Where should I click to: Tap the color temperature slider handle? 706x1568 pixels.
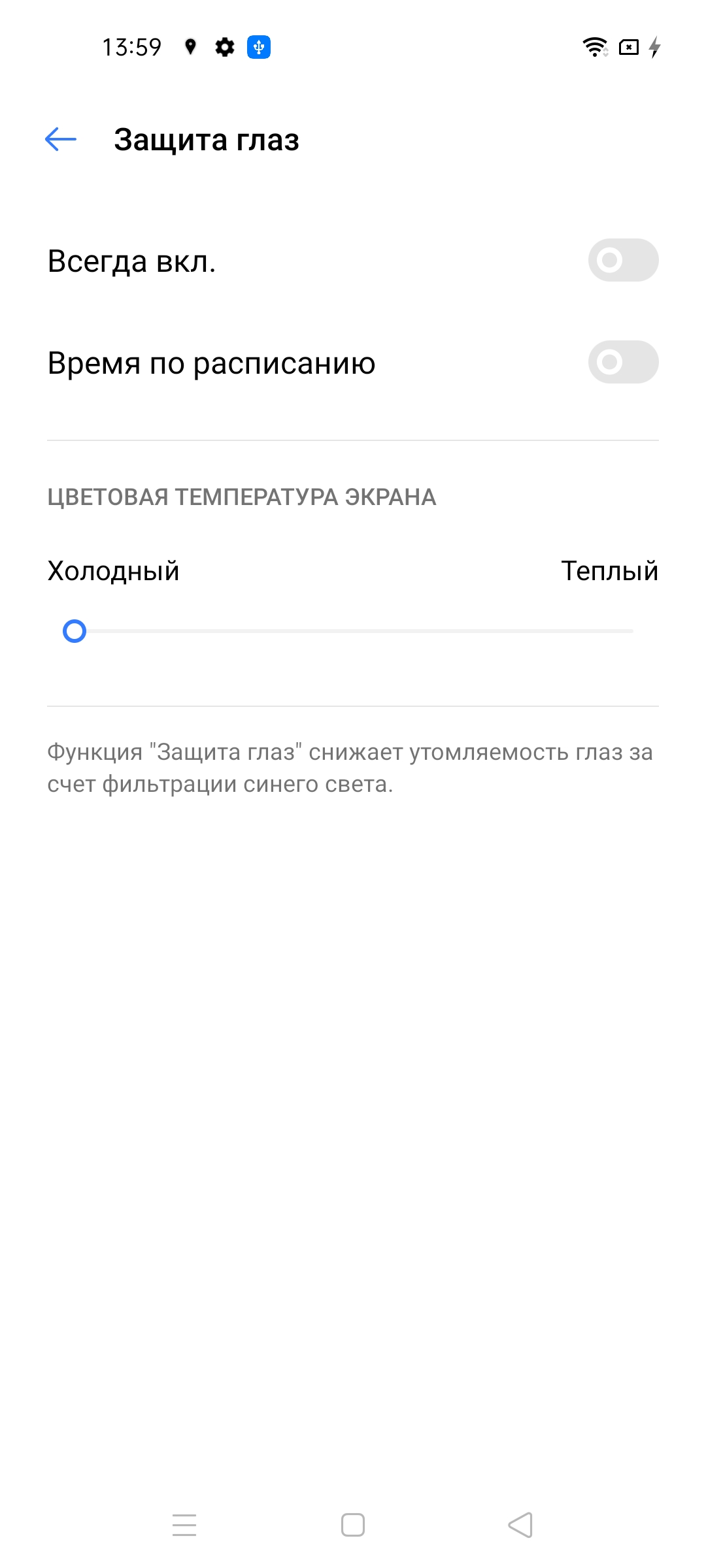(75, 631)
